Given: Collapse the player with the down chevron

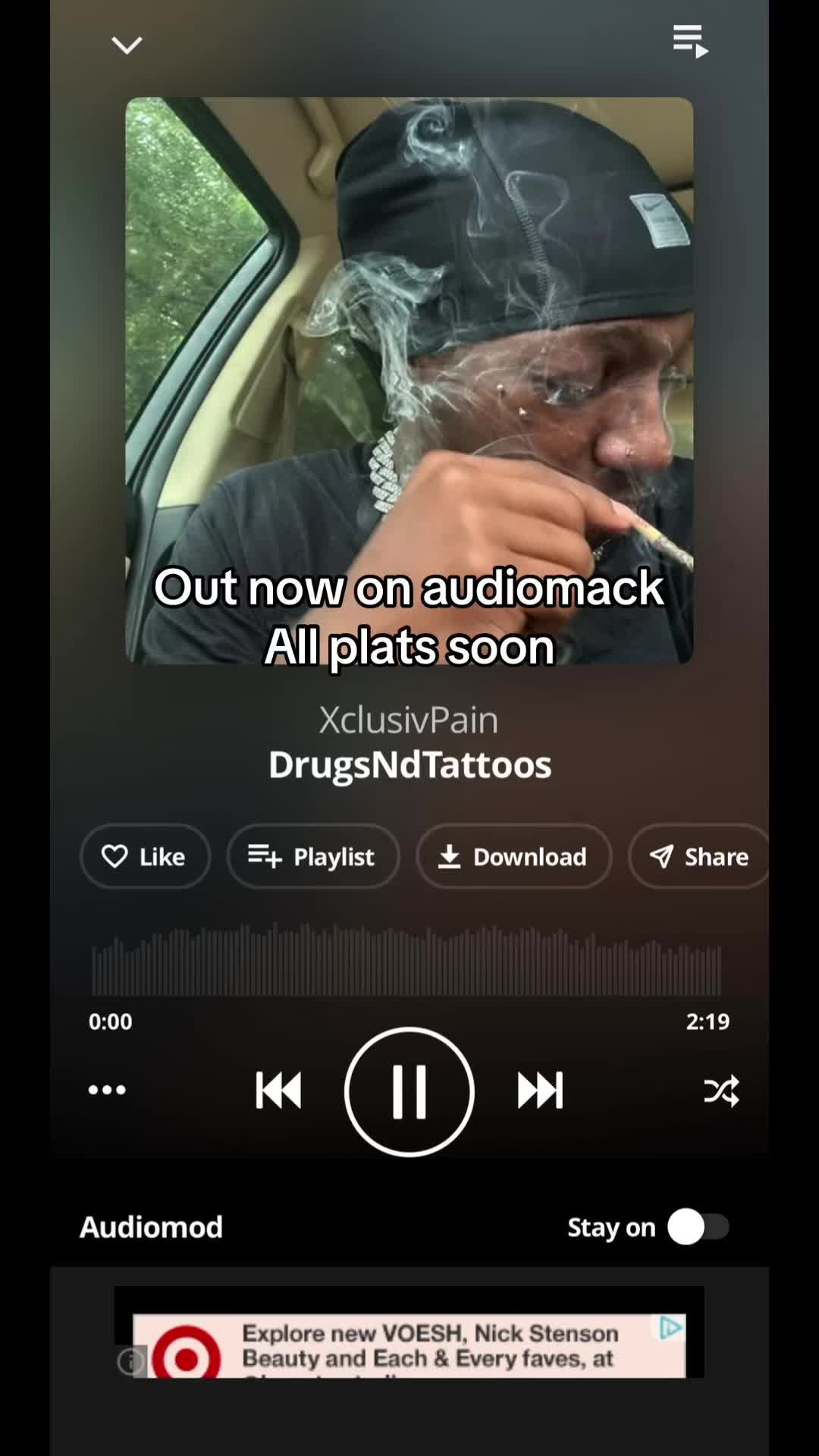Looking at the screenshot, I should 127,45.
